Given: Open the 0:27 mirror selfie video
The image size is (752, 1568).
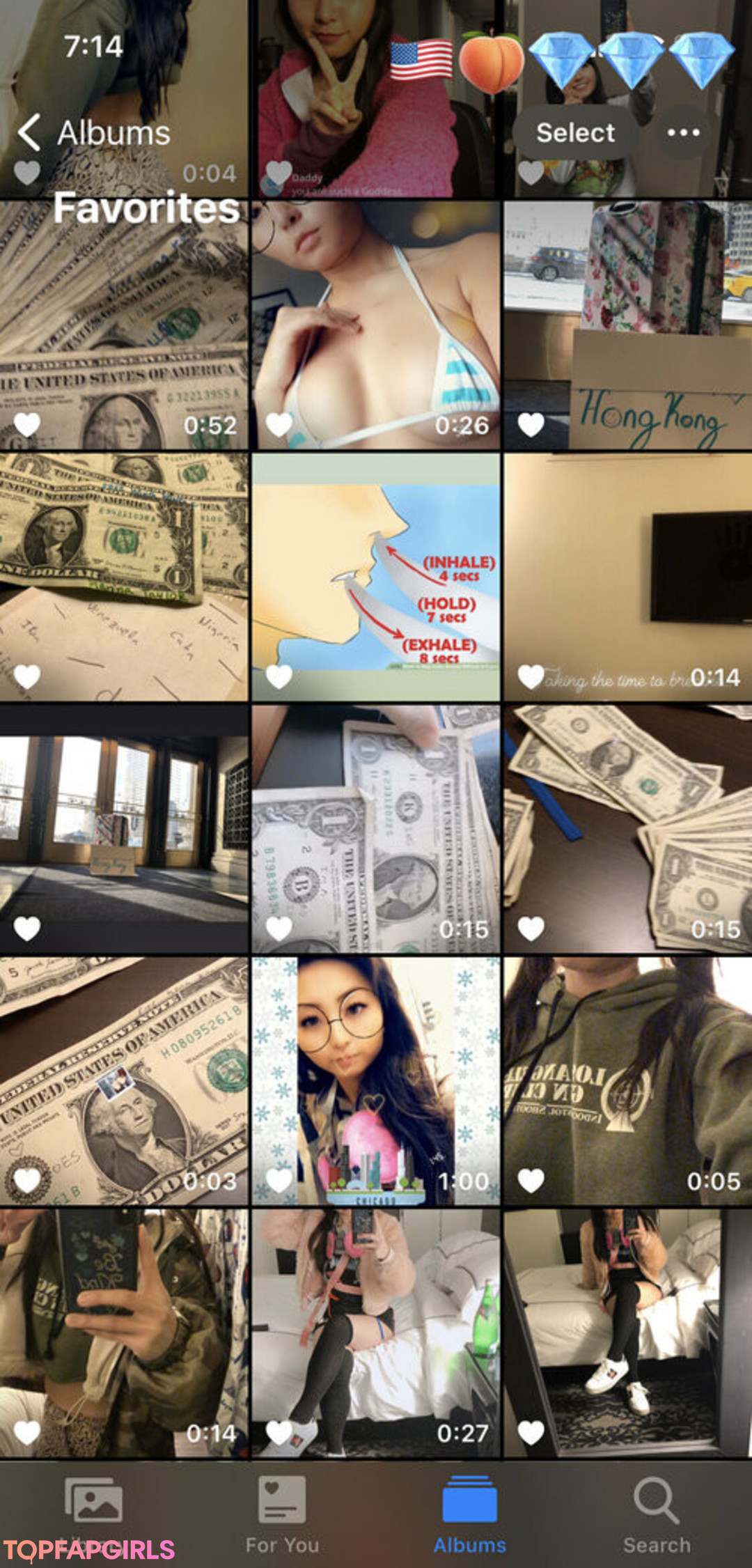Looking at the screenshot, I should click(x=376, y=1333).
